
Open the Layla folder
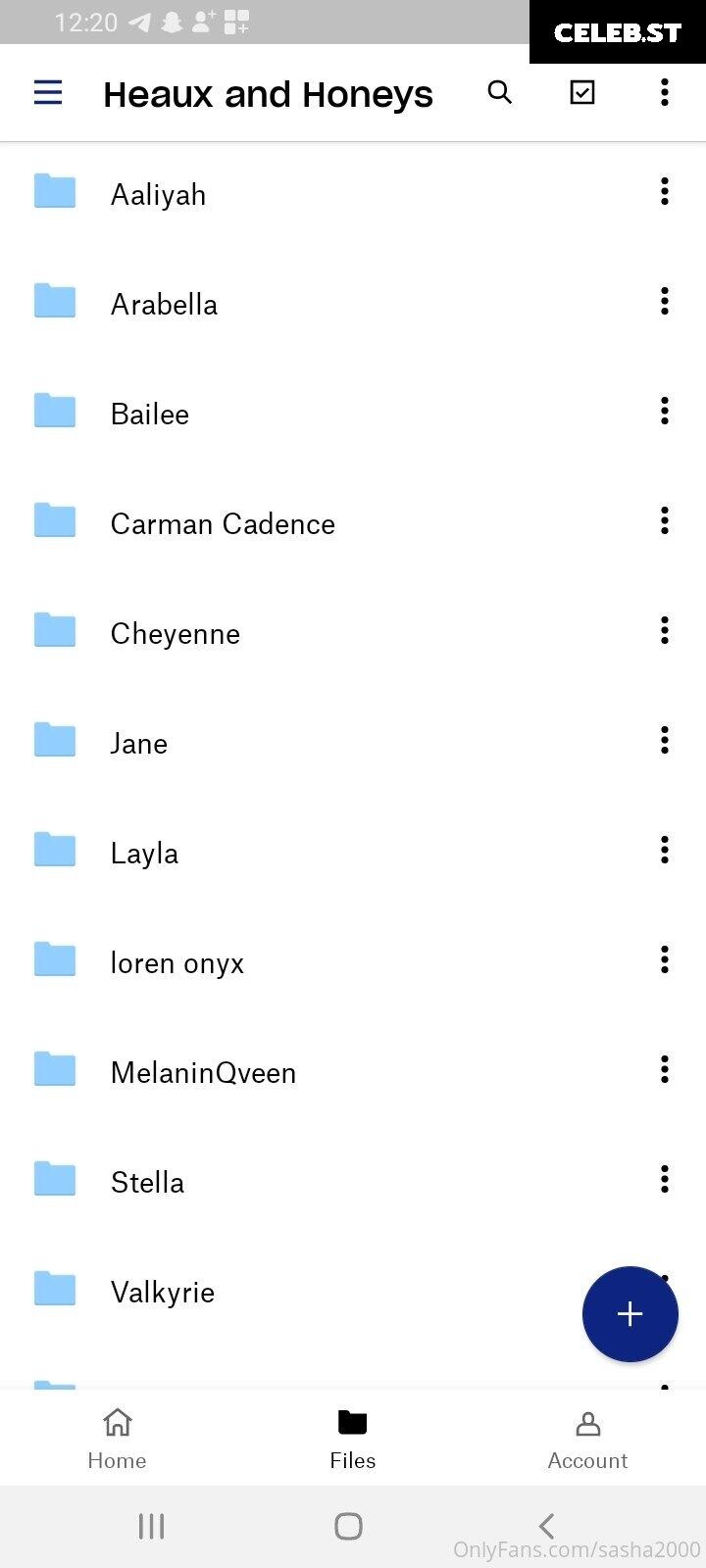(353, 852)
